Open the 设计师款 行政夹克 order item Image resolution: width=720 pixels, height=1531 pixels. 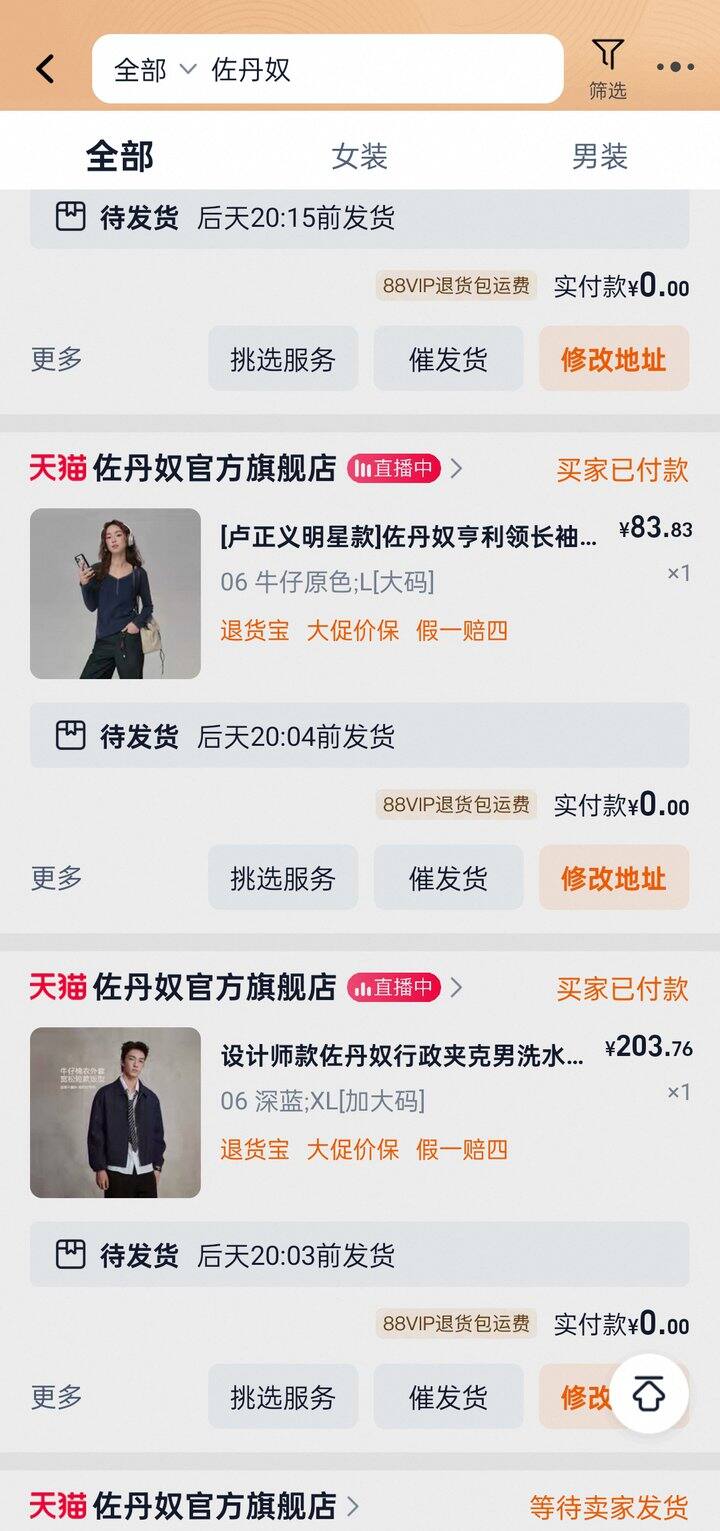point(402,1056)
